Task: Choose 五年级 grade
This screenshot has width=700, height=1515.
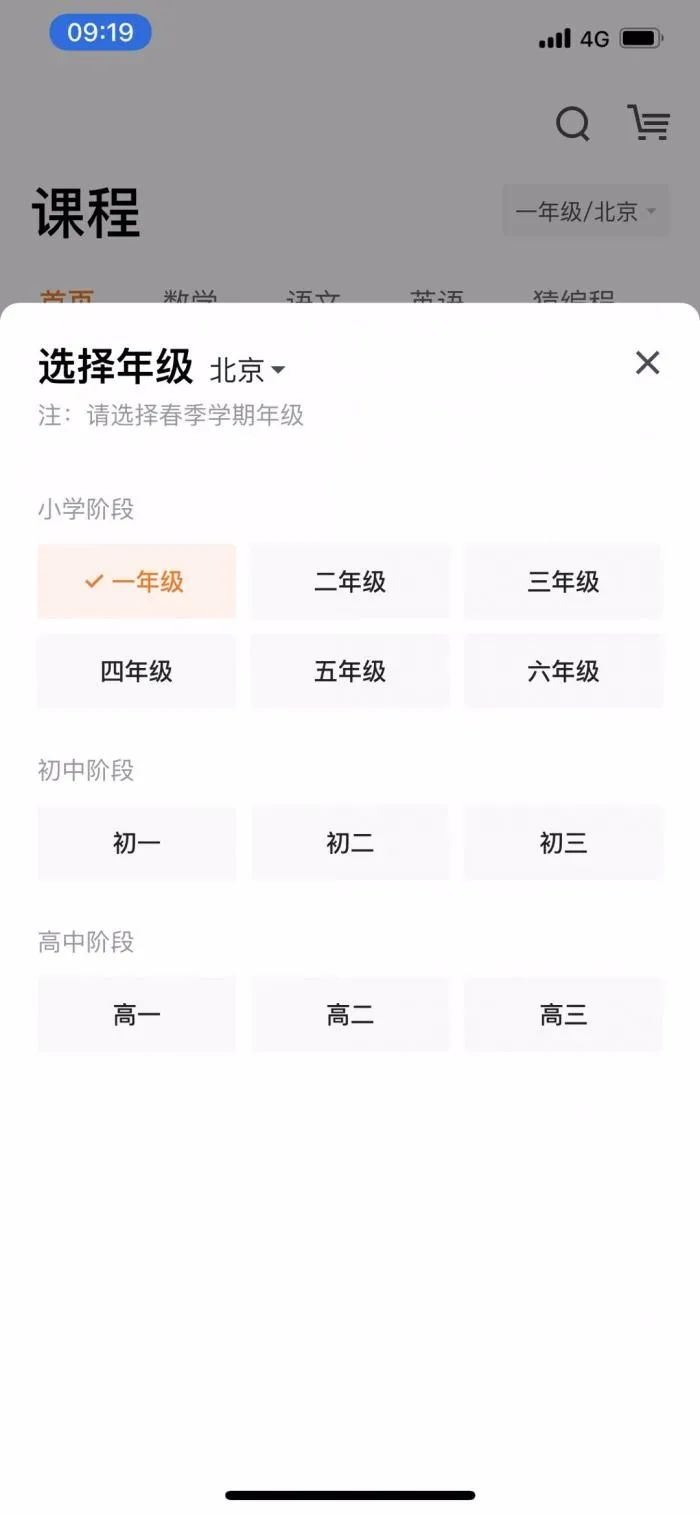Action: click(x=350, y=671)
